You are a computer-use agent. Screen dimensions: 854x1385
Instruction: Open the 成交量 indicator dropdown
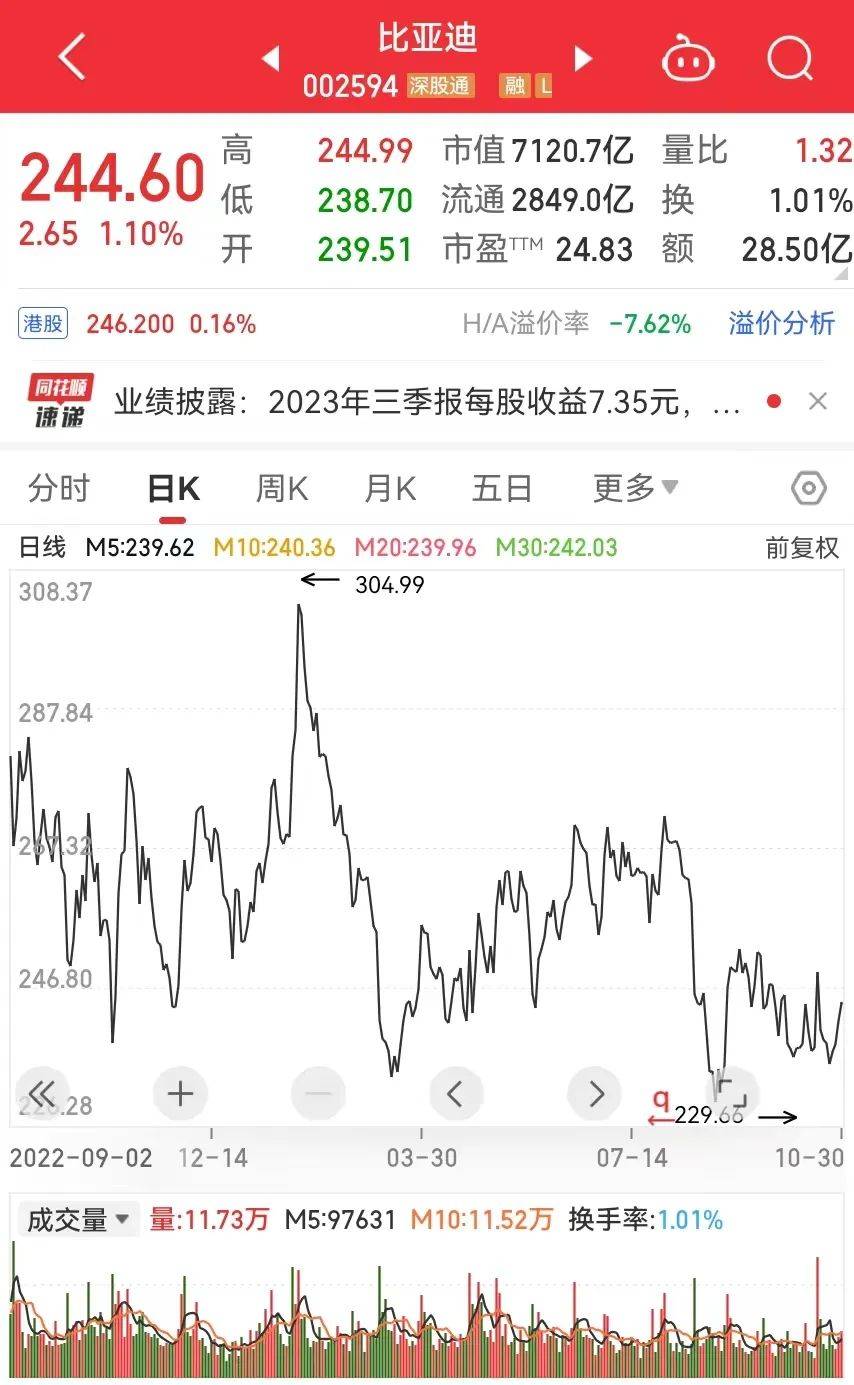click(x=78, y=1220)
